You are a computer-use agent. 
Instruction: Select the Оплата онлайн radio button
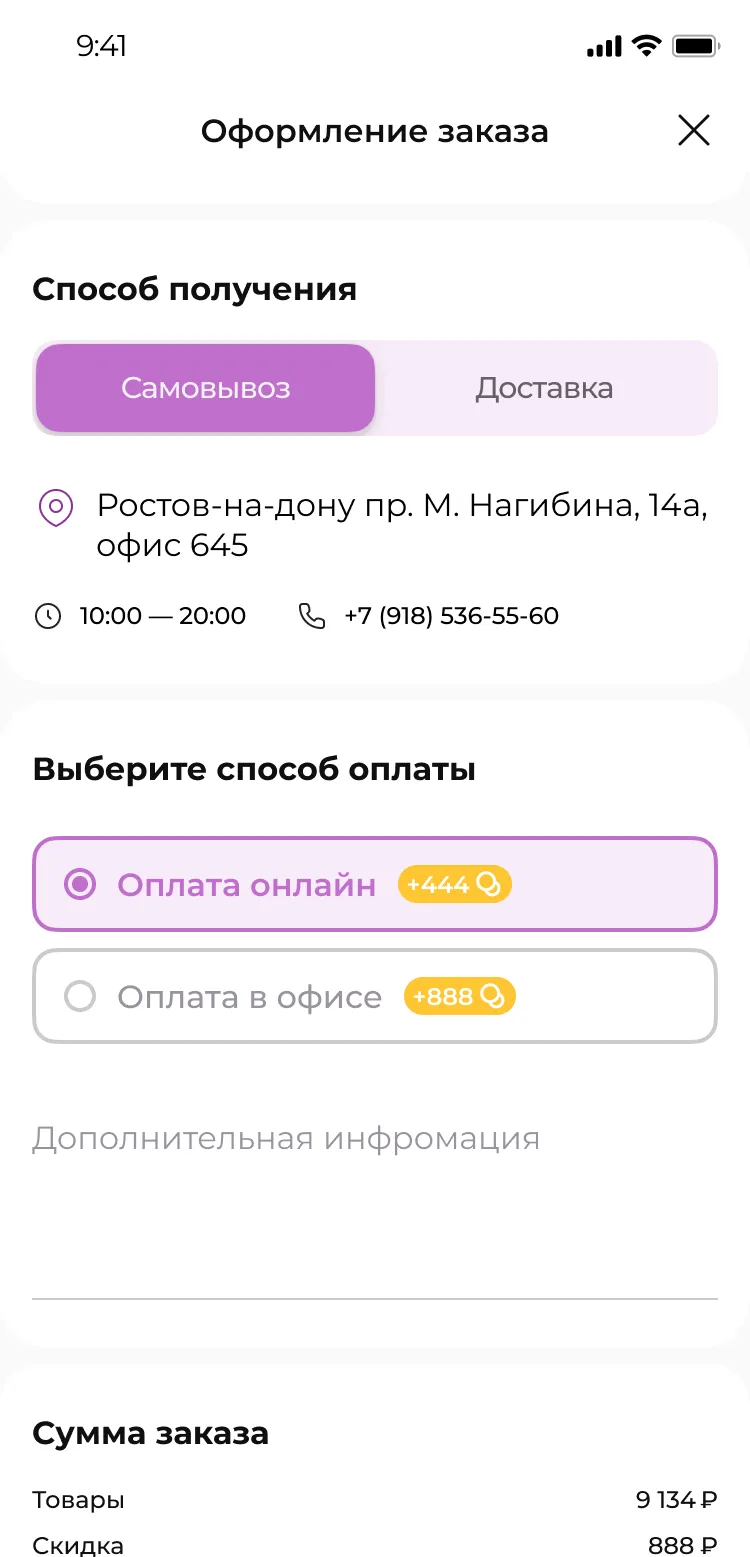[x=80, y=884]
